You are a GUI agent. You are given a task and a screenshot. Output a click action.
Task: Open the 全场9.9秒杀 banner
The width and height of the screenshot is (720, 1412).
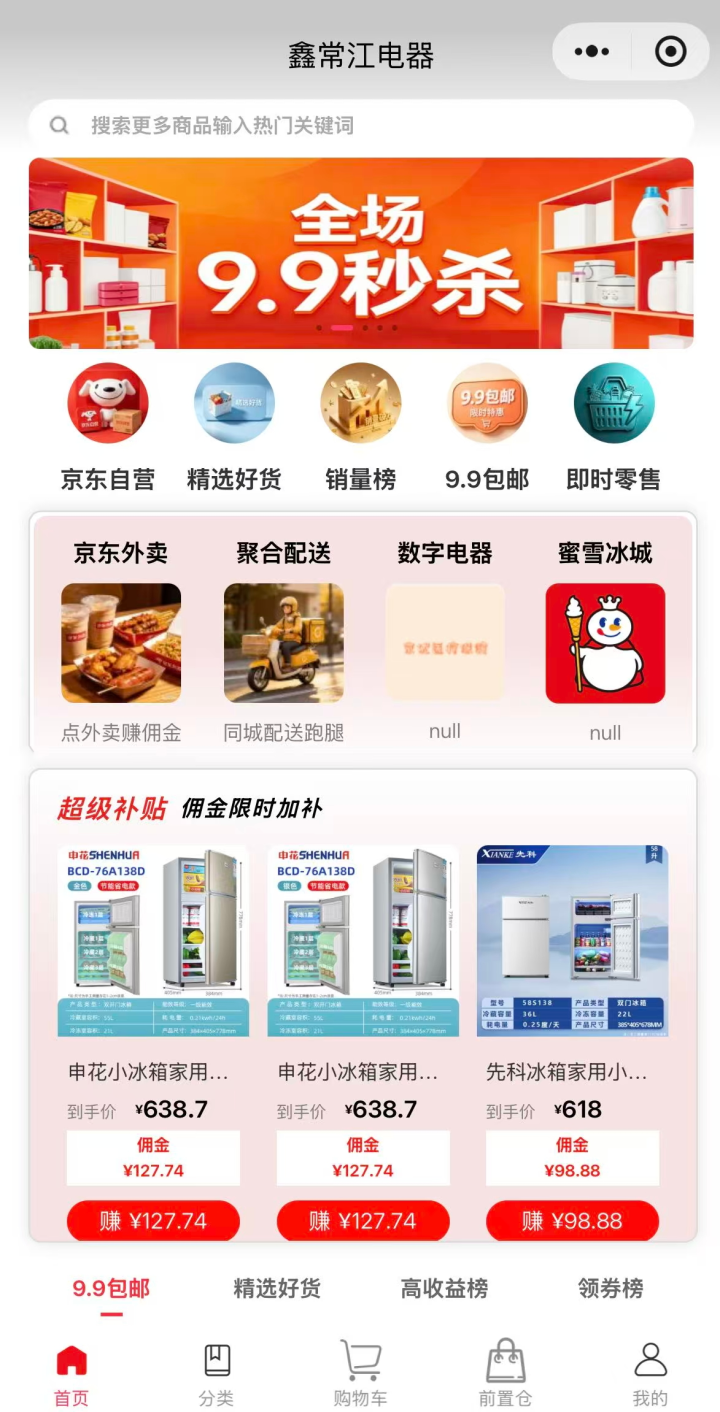click(x=361, y=253)
